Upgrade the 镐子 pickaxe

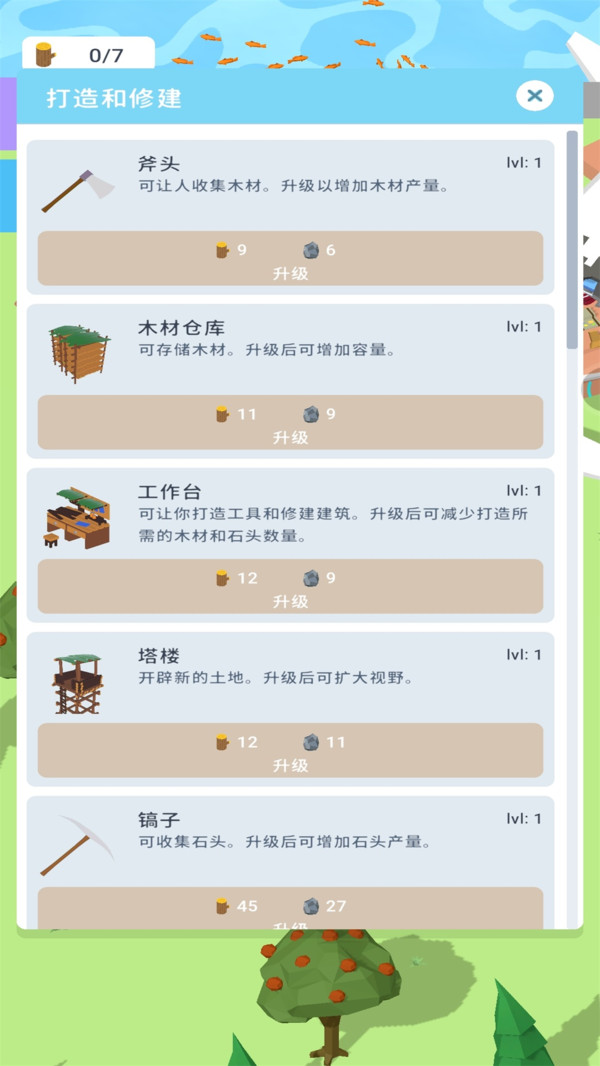point(290,908)
